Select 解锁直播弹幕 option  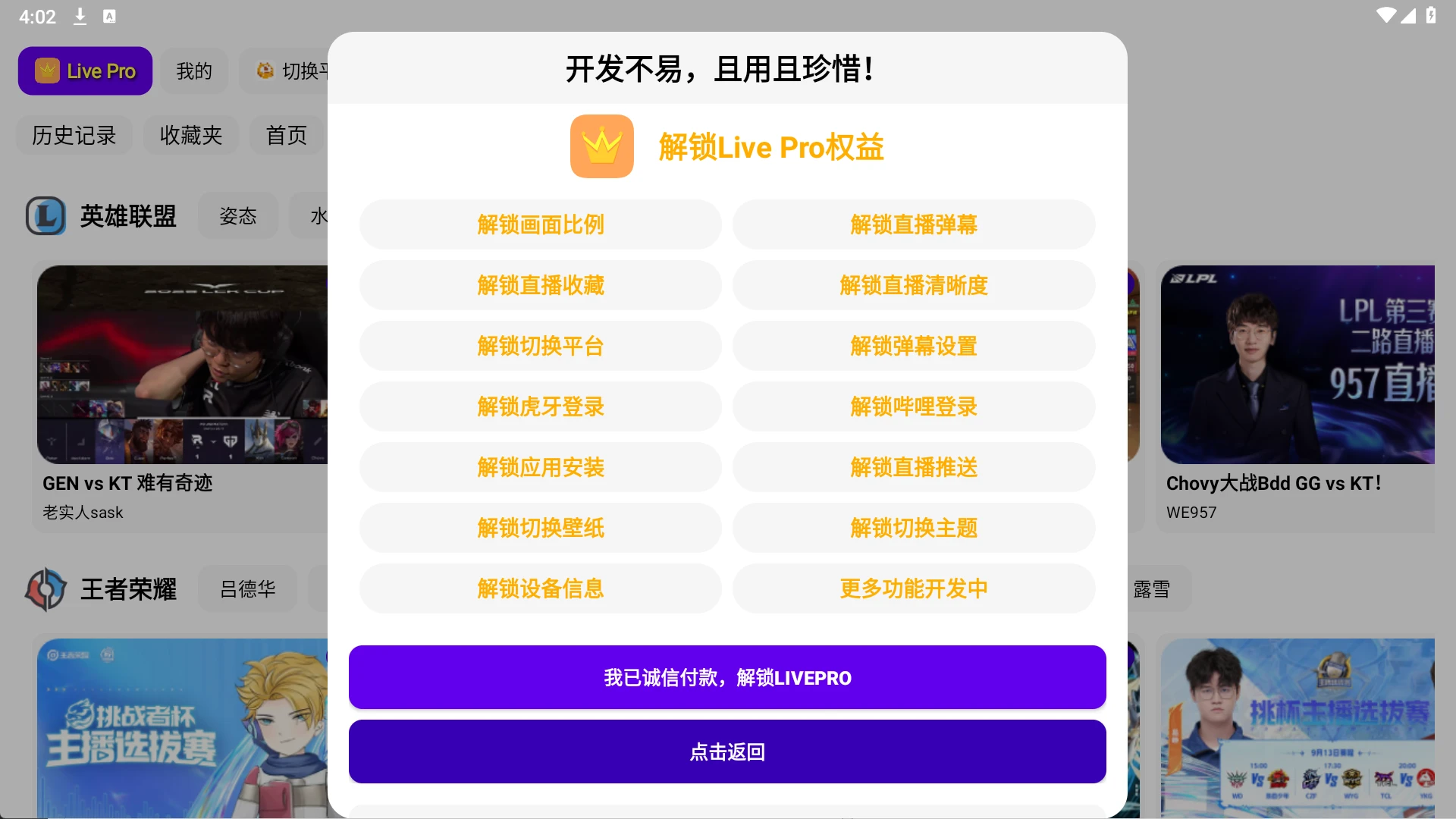(x=913, y=224)
